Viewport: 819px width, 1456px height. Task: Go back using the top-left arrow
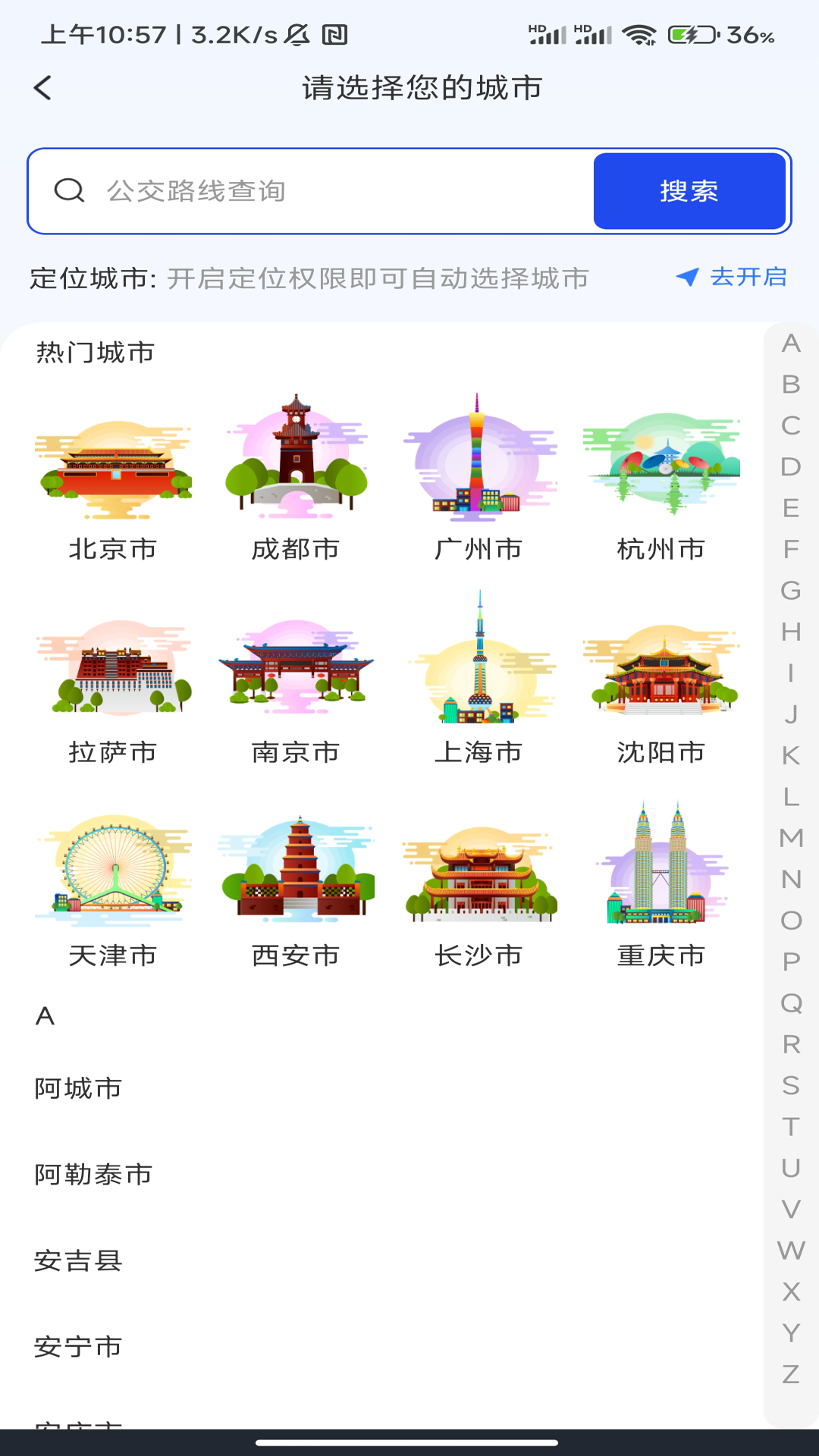(x=43, y=88)
